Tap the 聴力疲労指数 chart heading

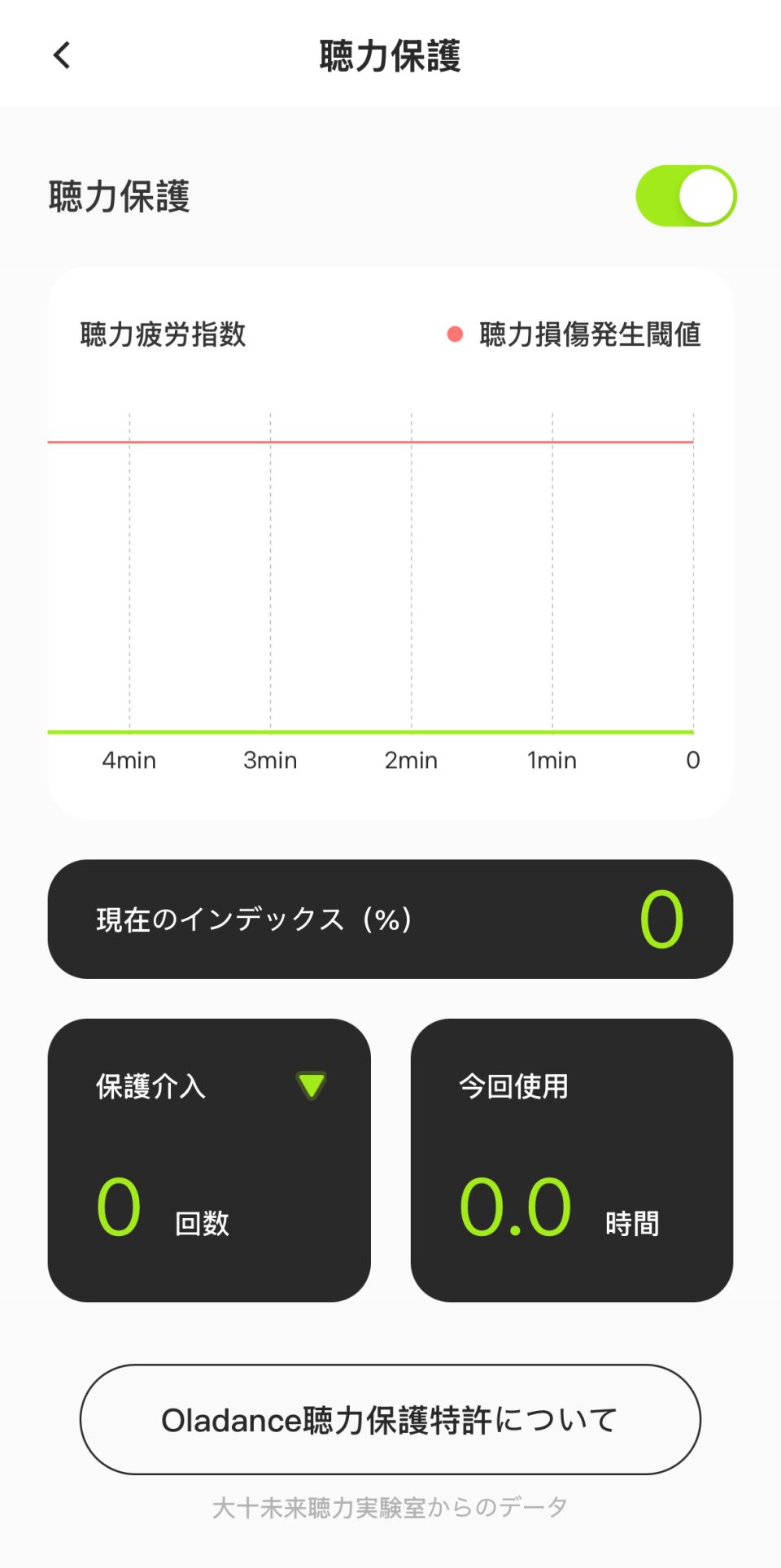click(x=164, y=332)
